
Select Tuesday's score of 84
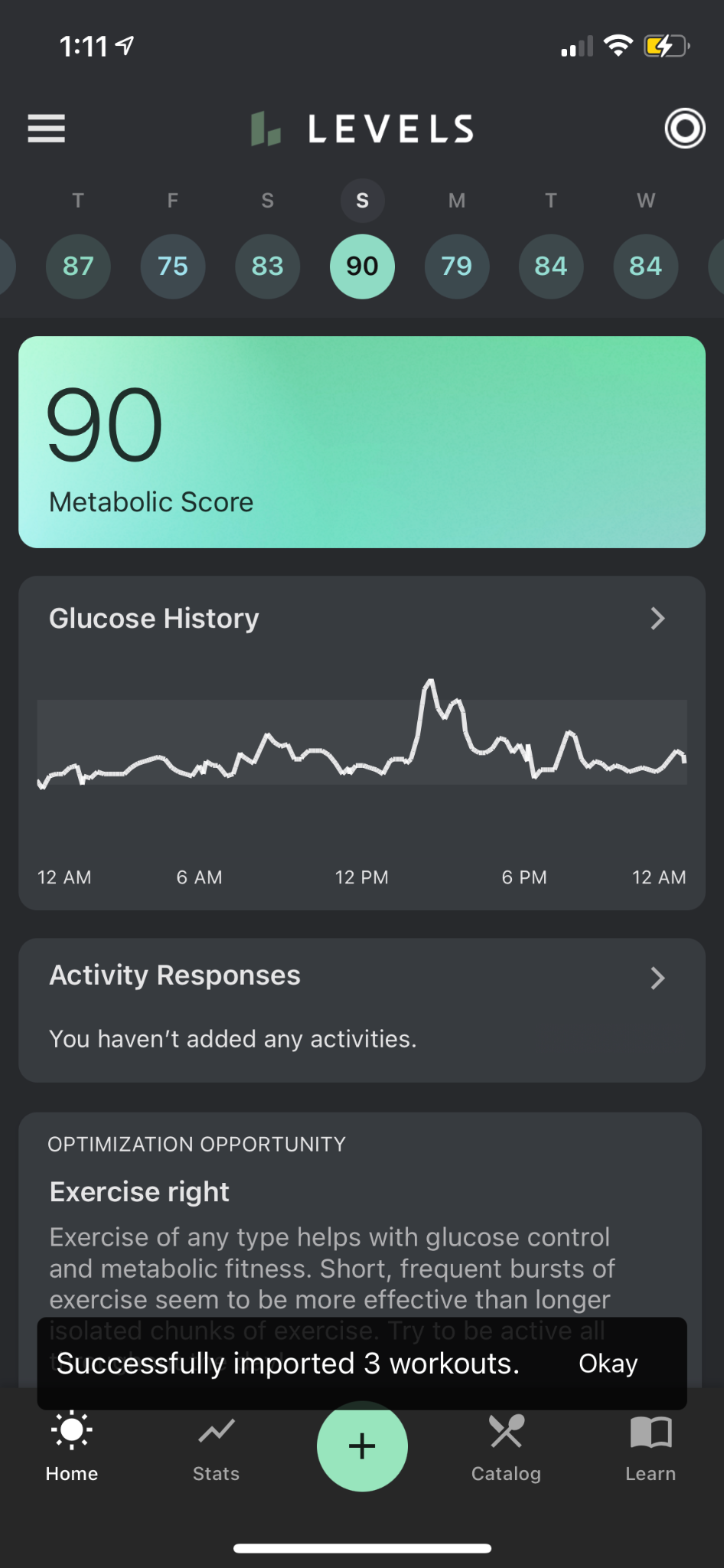(x=551, y=266)
